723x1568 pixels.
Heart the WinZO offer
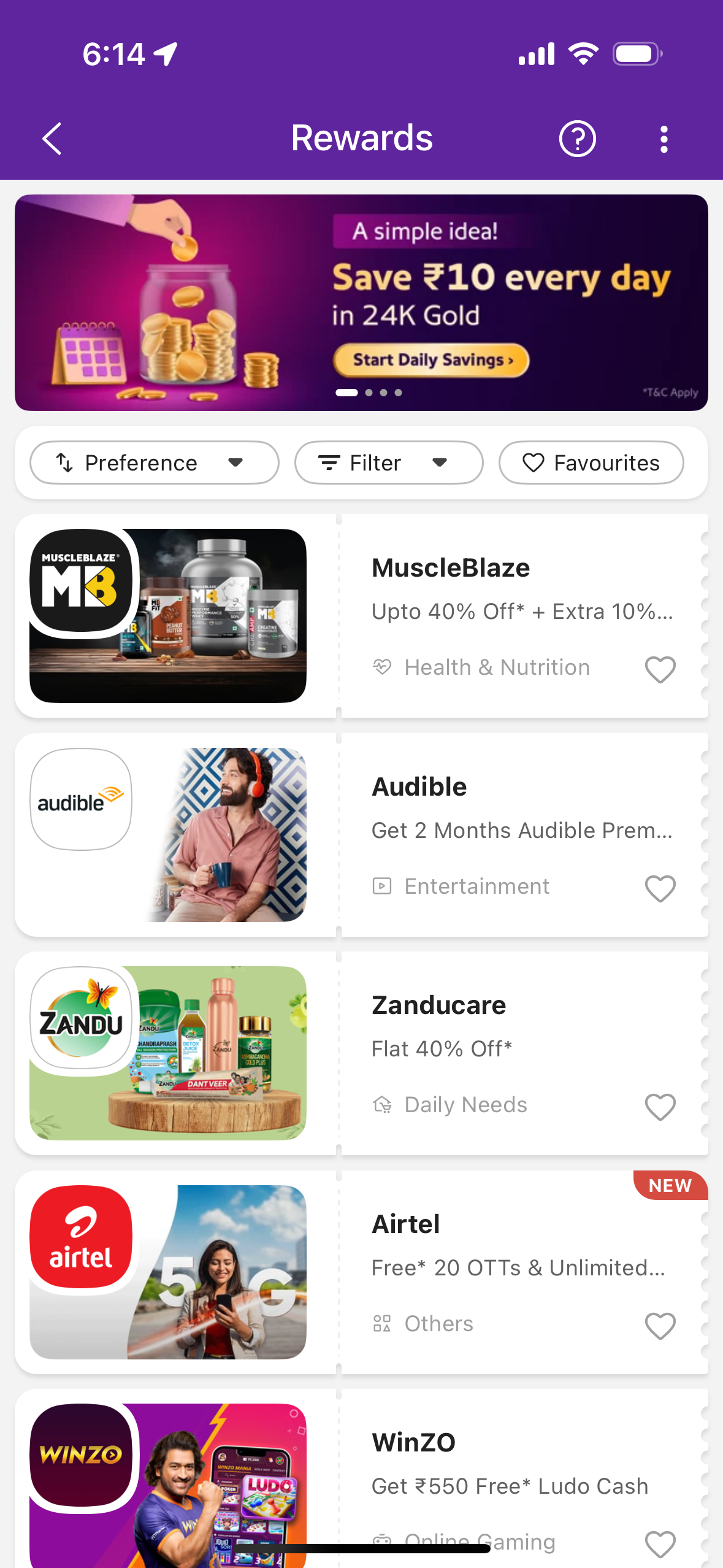[660, 1543]
